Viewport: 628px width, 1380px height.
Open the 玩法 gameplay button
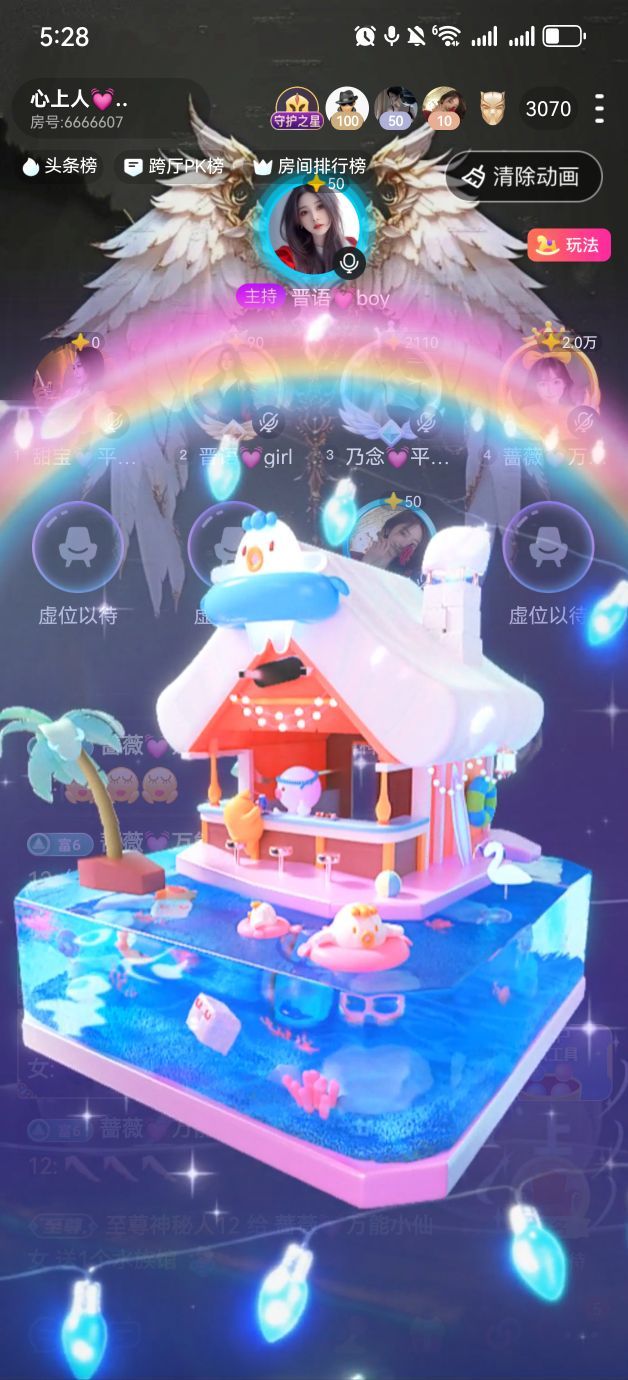point(569,245)
